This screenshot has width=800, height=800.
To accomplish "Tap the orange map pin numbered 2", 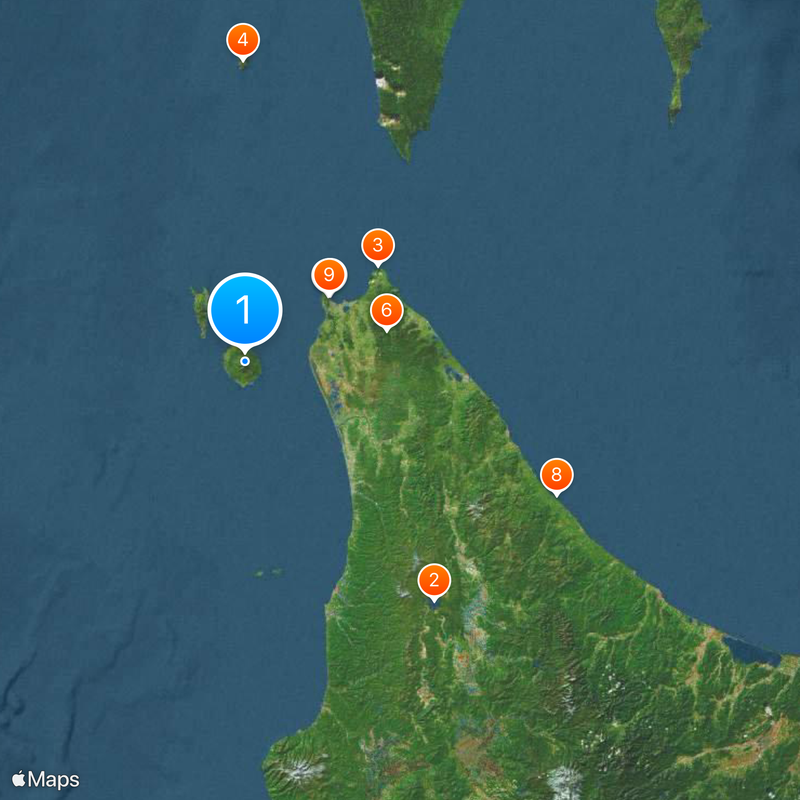I will 434,580.
